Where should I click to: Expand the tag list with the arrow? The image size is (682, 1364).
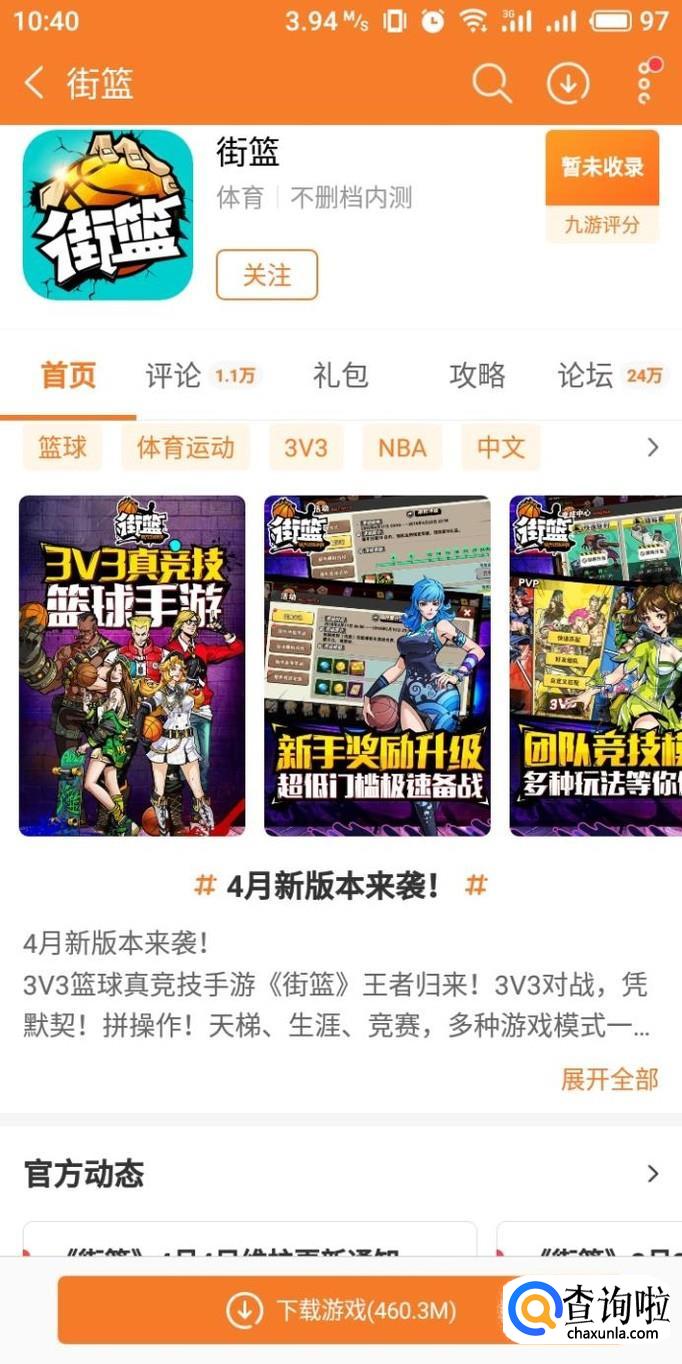(652, 447)
